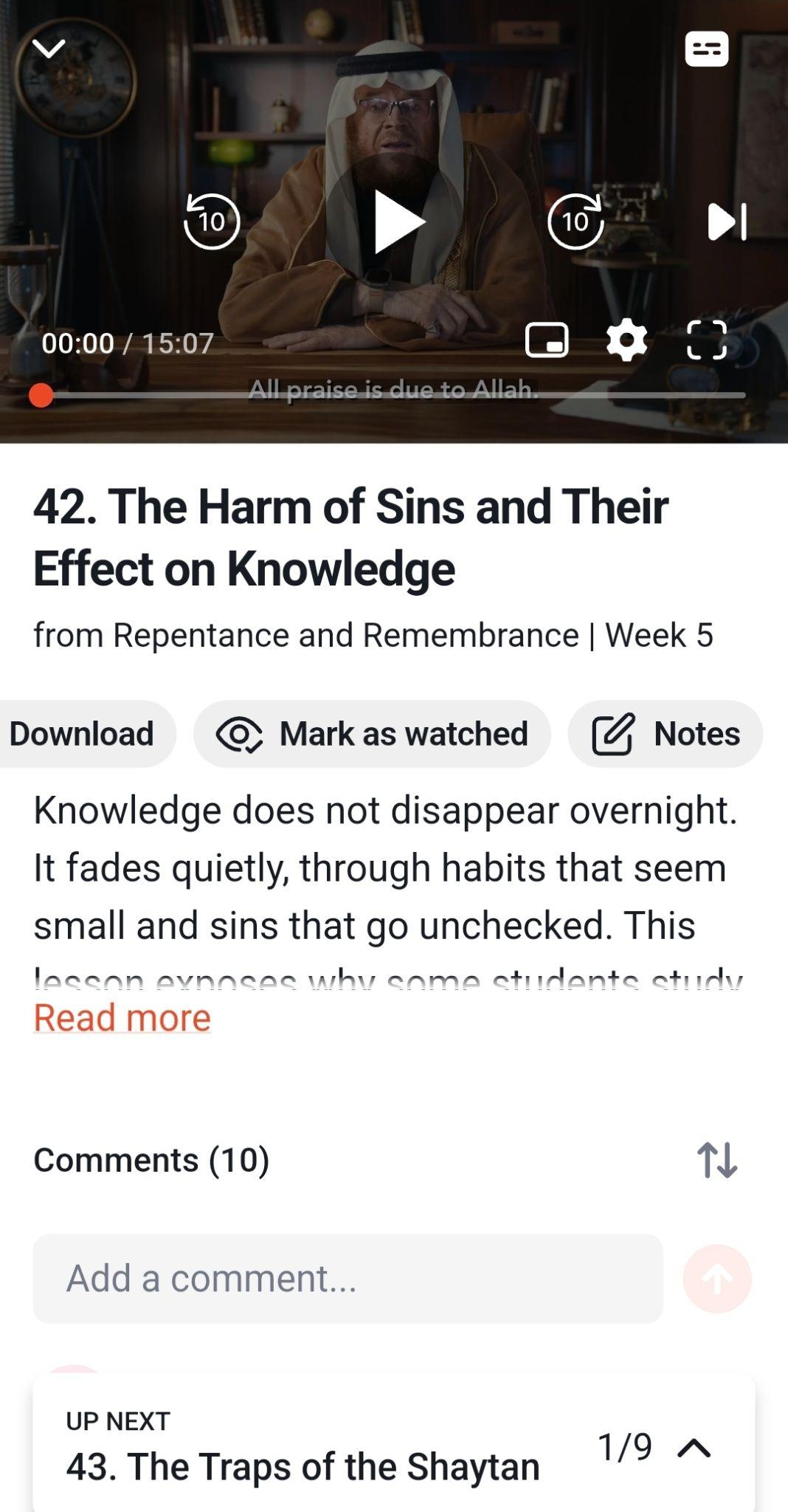Collapse the video player with the down chevron
Viewport: 788px width, 1512px height.
coord(49,49)
